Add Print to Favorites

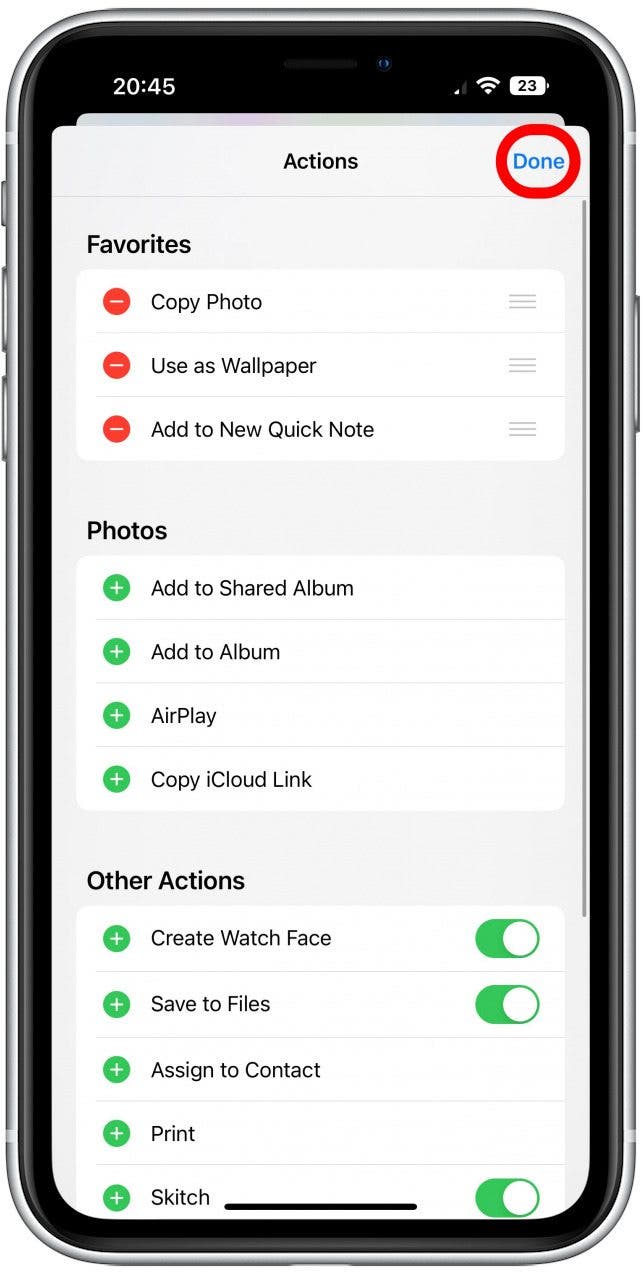[117, 1134]
